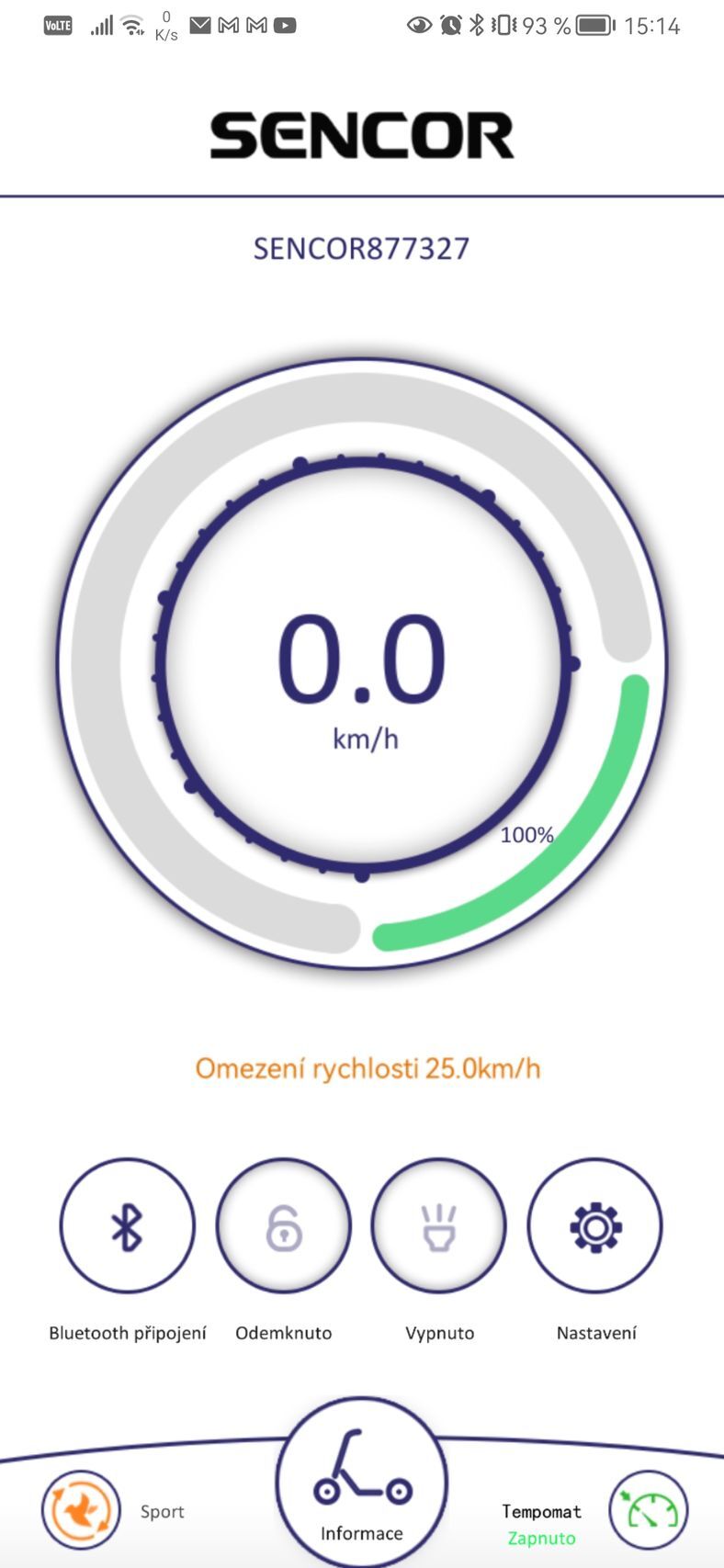Tap the Bluetooth připojení label

(126, 1333)
